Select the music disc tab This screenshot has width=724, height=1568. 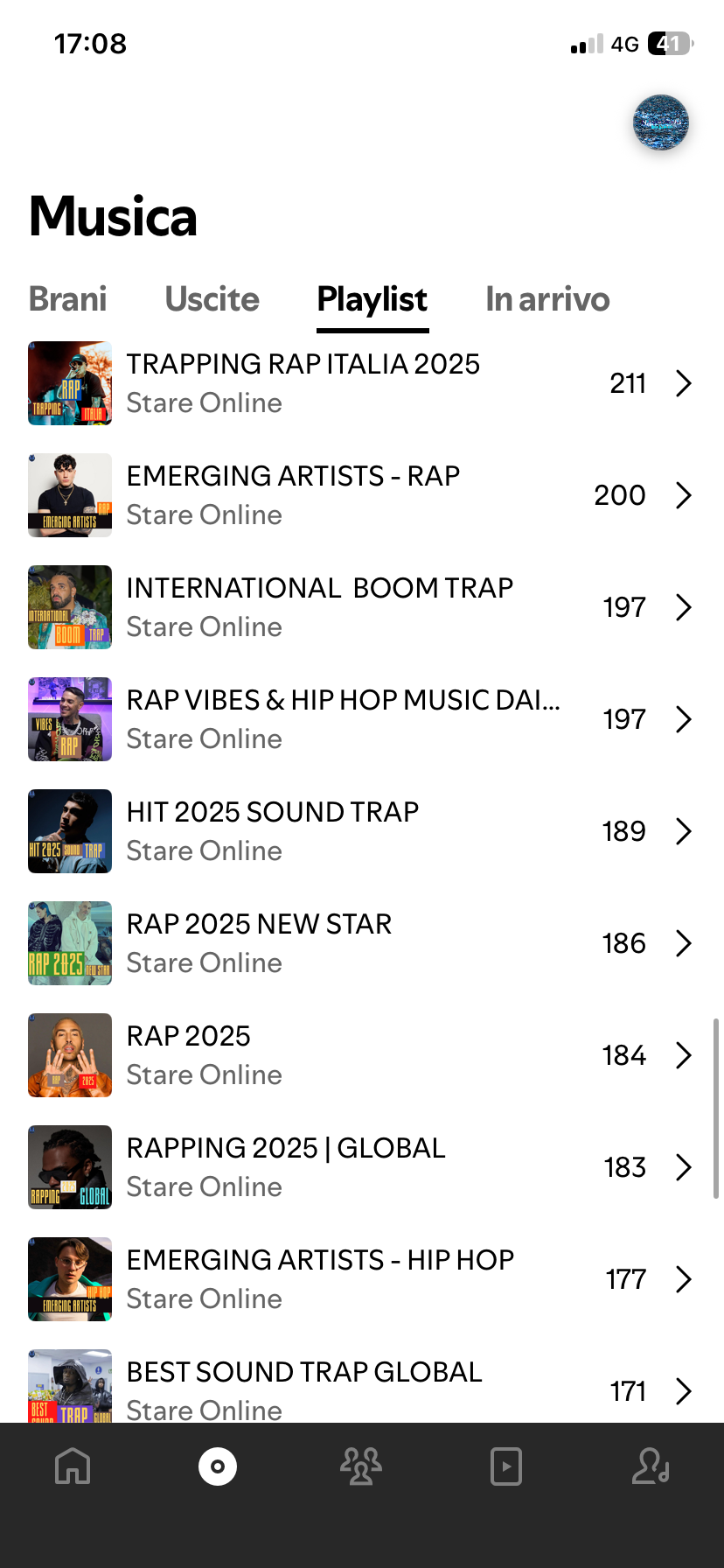coord(218,1466)
